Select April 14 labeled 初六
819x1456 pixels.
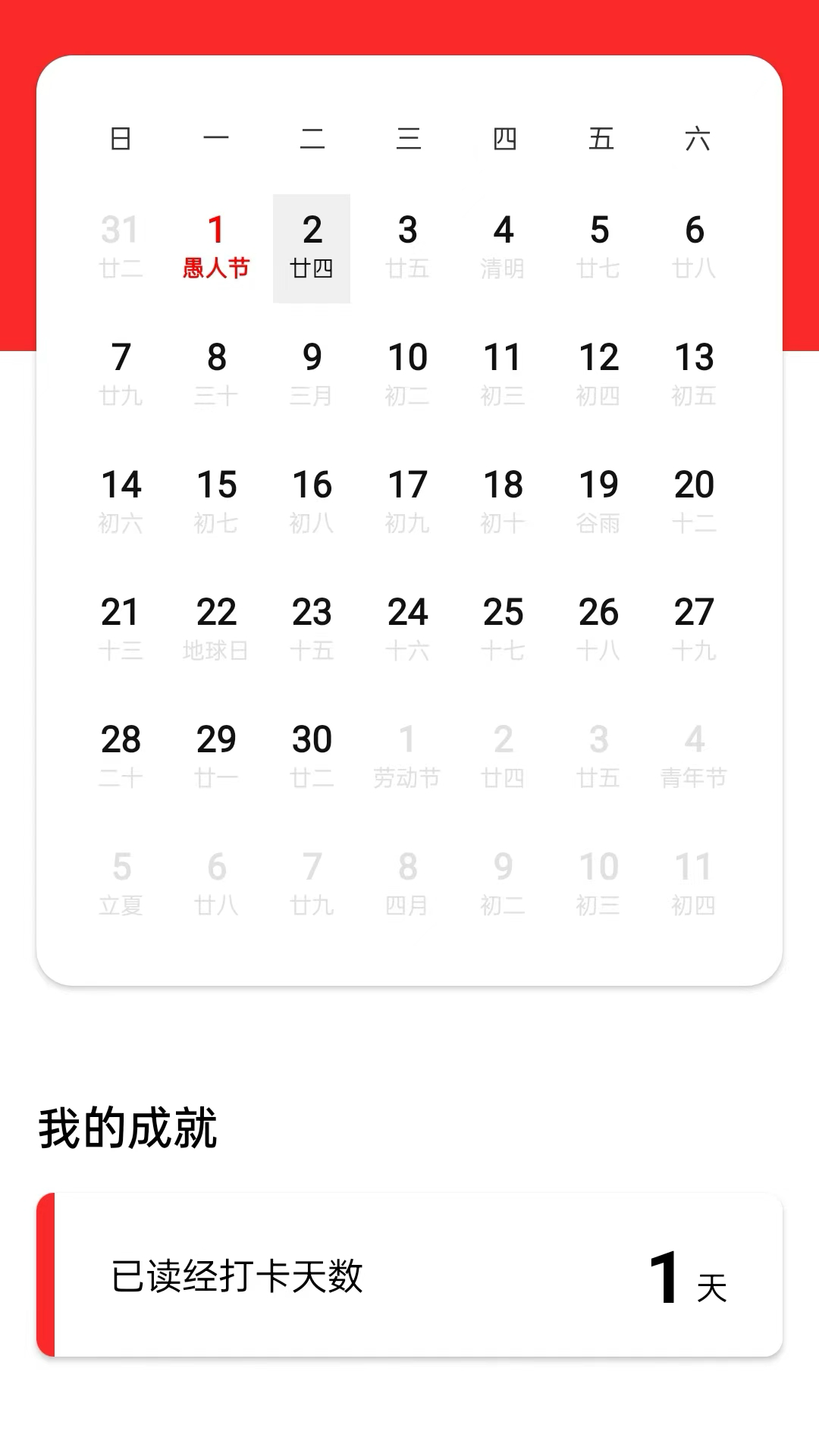[x=121, y=497]
